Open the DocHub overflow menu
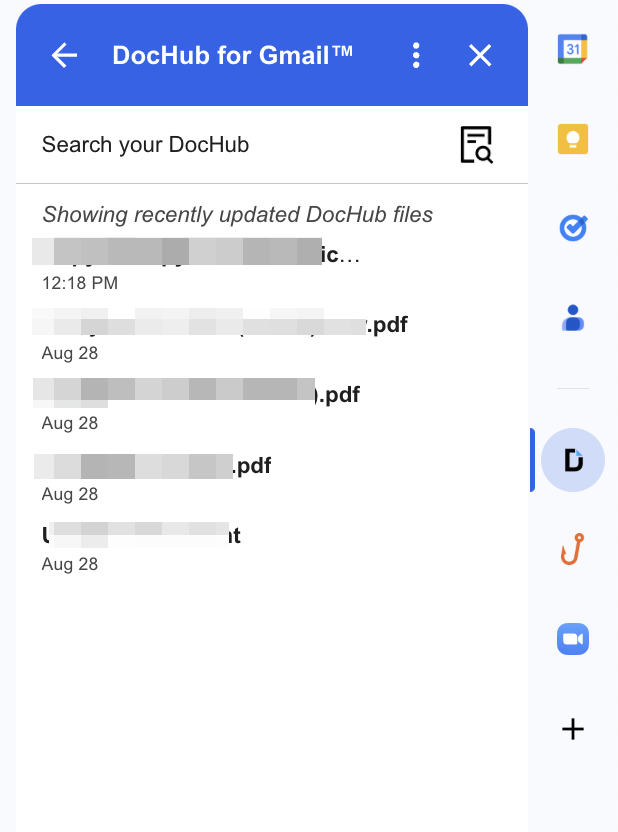 (416, 56)
